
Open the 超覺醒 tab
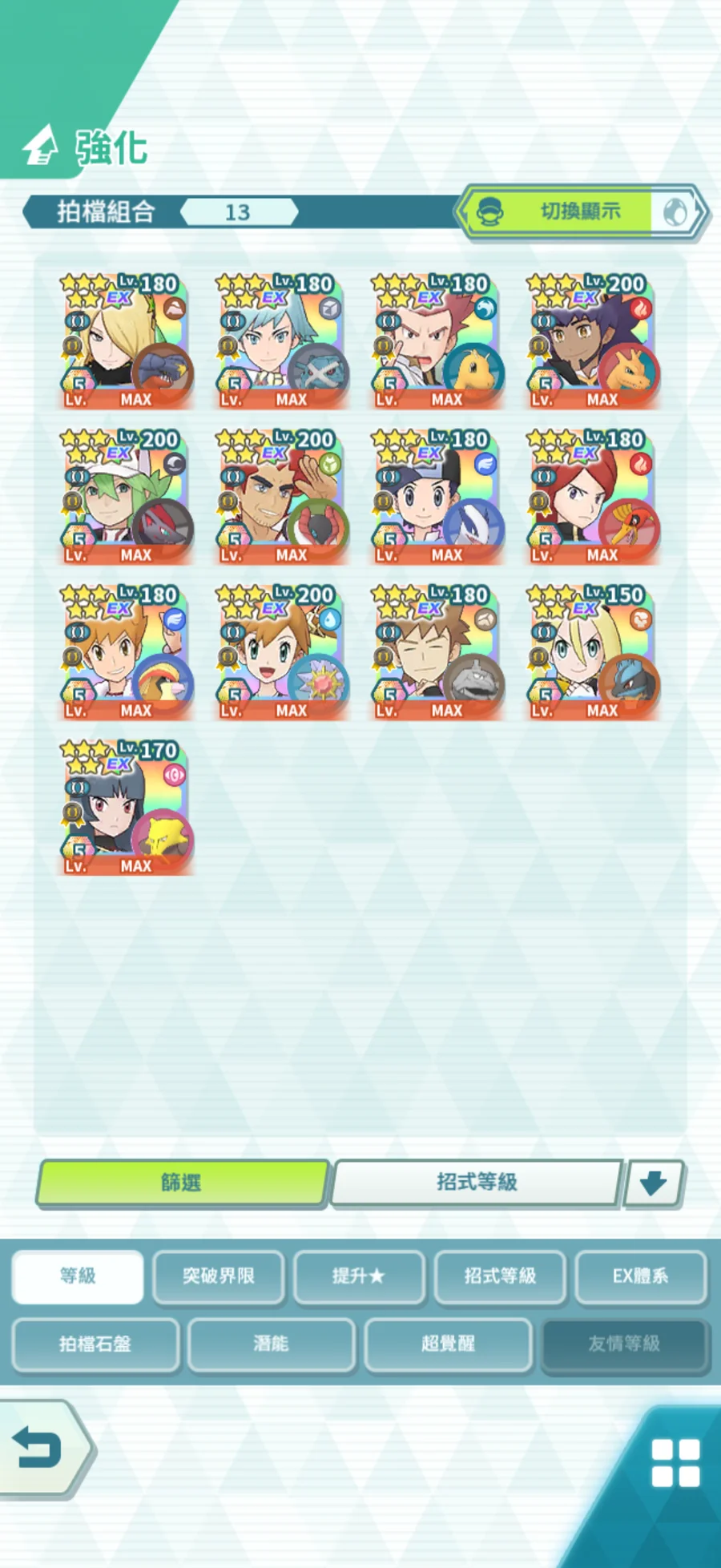448,1344
